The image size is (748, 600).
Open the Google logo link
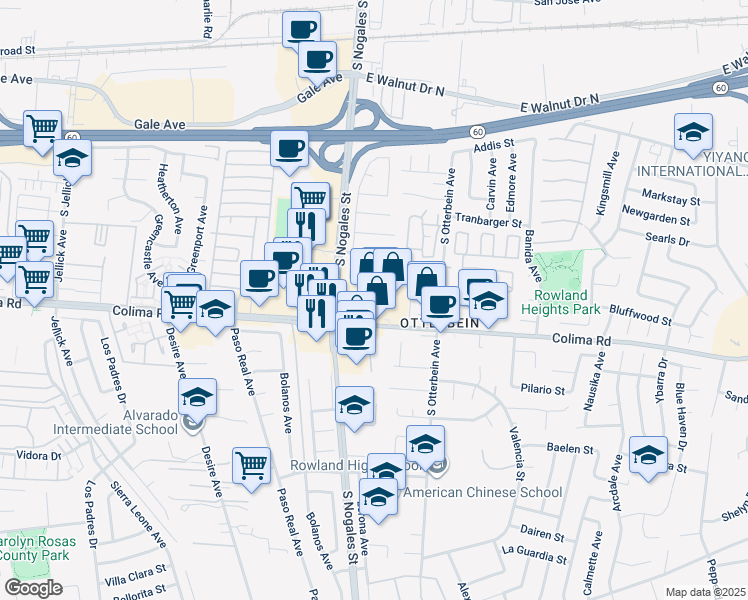click(x=33, y=588)
